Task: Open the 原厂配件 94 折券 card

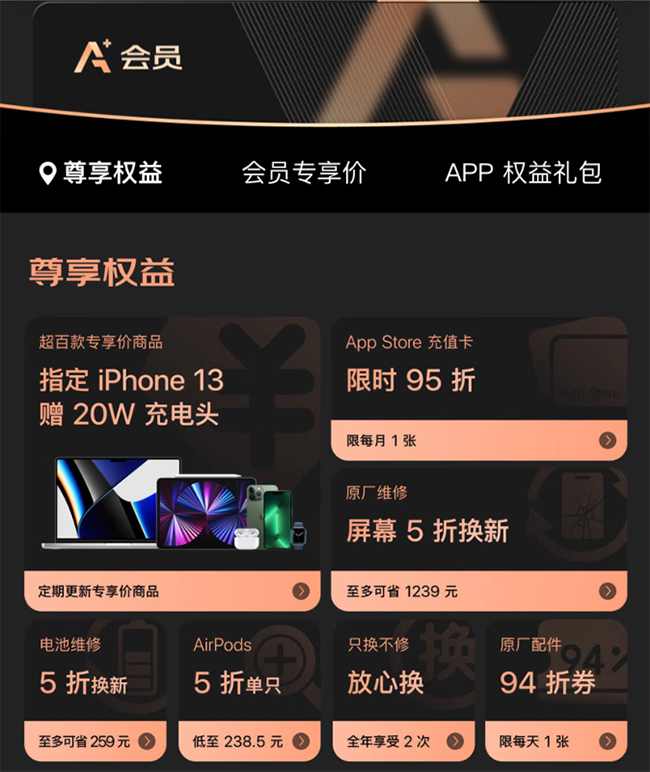Action: [x=556, y=690]
